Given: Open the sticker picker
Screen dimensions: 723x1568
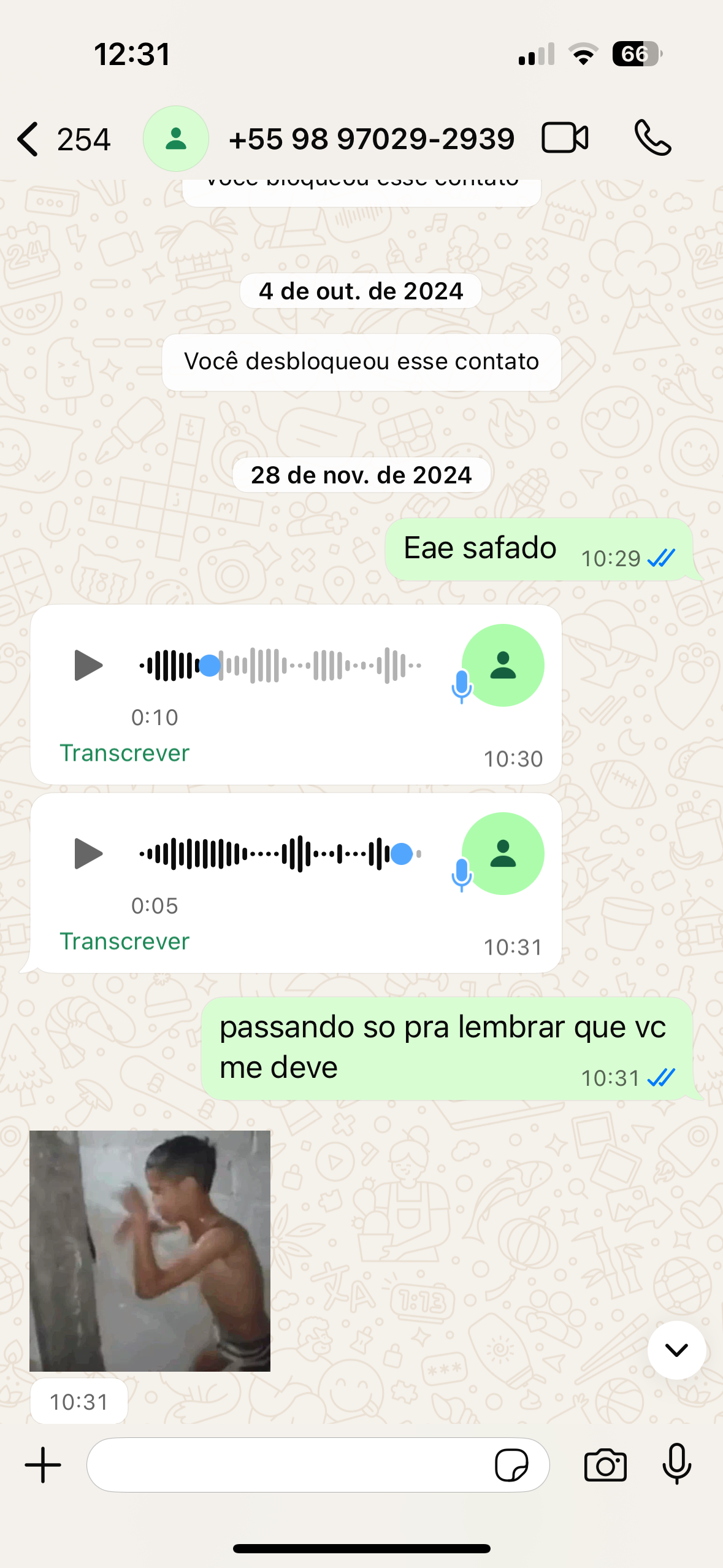Looking at the screenshot, I should pyautogui.click(x=511, y=1465).
